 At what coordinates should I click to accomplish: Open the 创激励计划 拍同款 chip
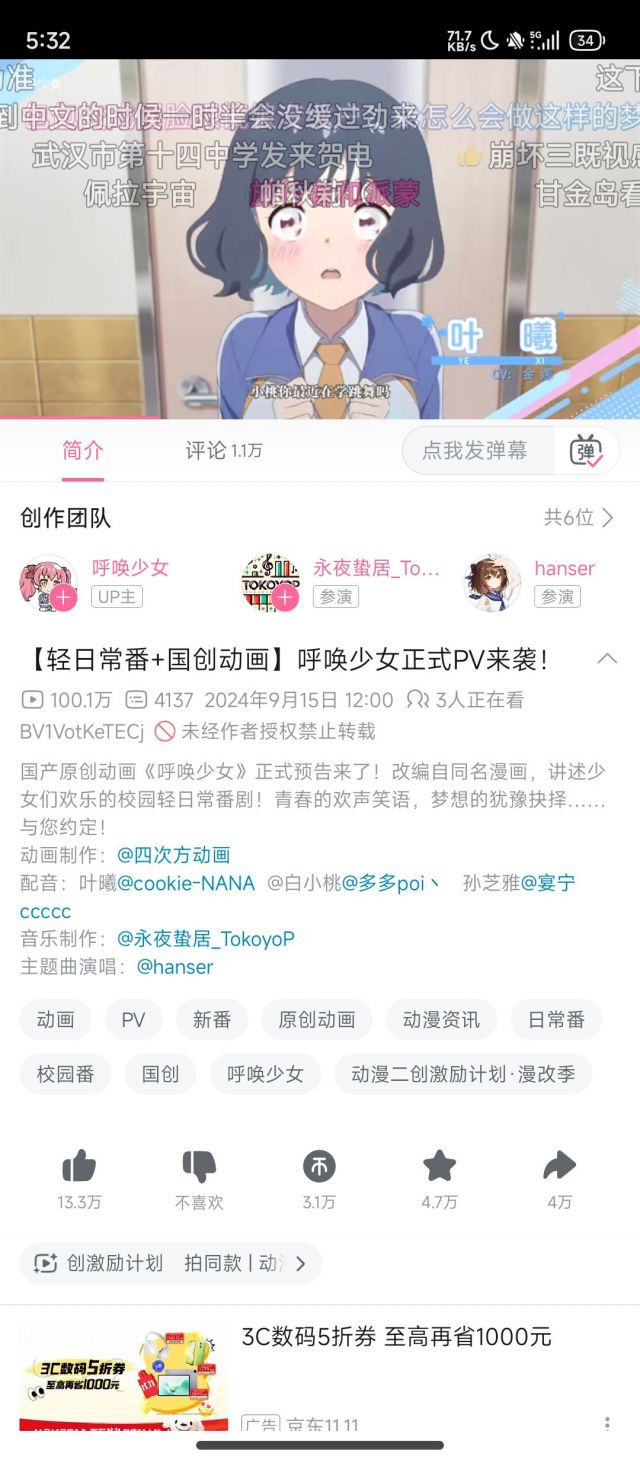(170, 1263)
